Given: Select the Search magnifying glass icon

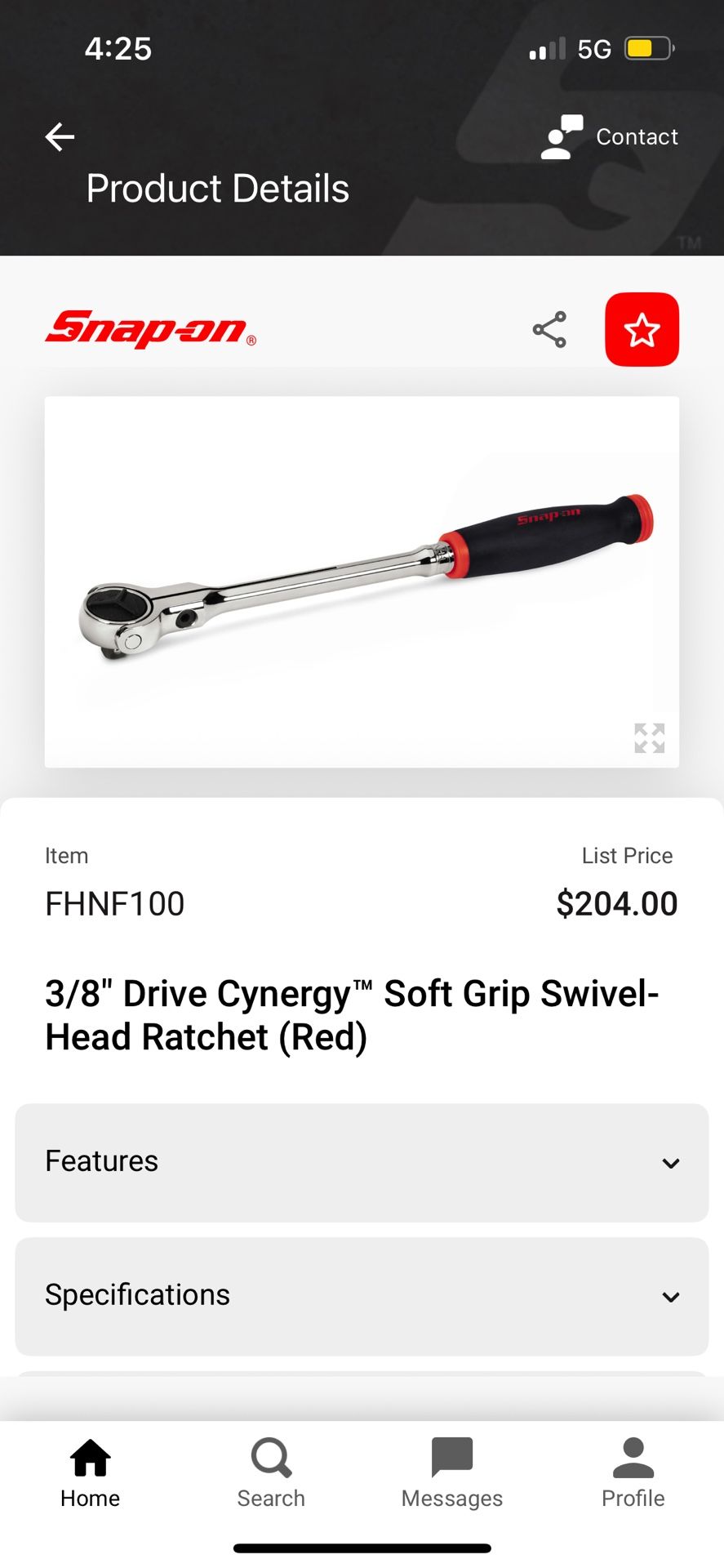Looking at the screenshot, I should (x=270, y=1462).
